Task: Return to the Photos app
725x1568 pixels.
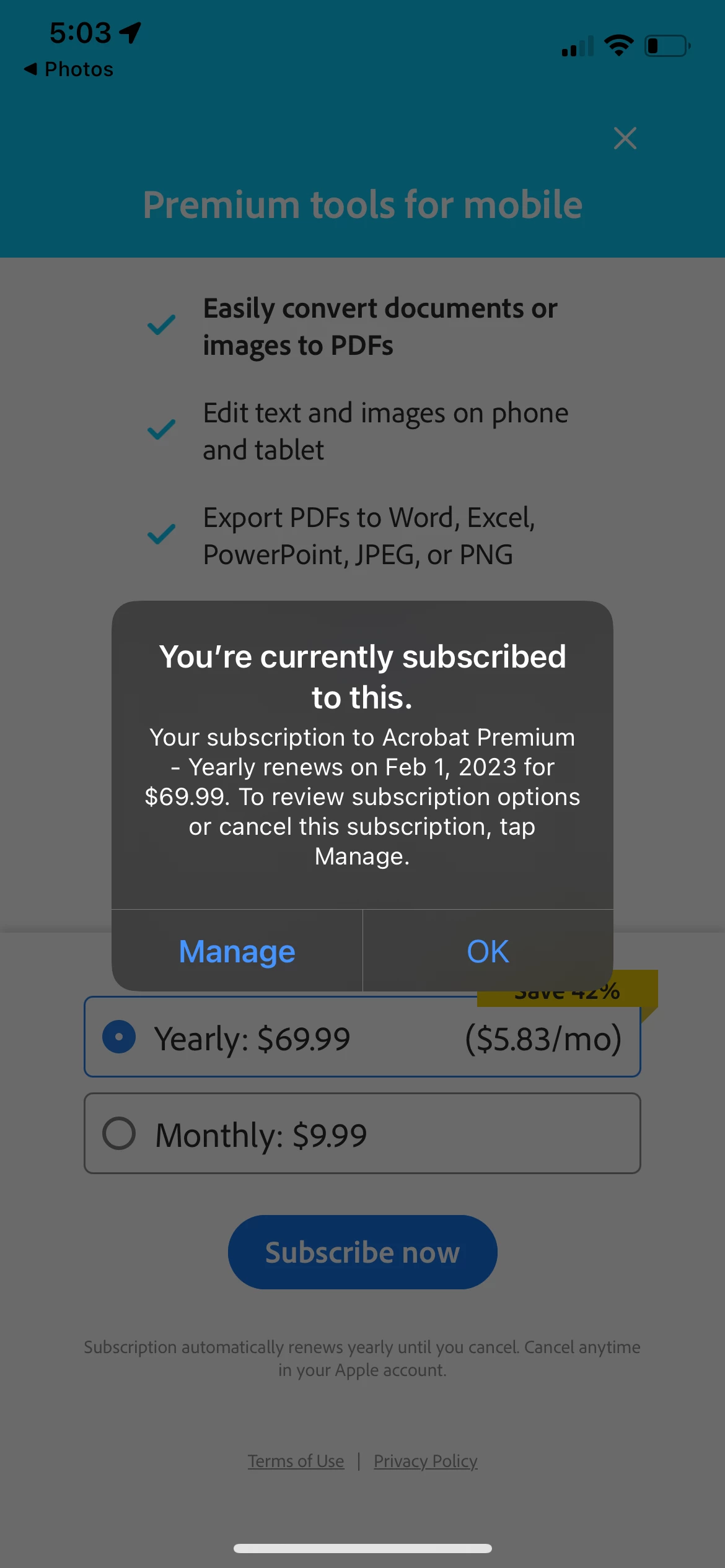Action: click(x=69, y=69)
